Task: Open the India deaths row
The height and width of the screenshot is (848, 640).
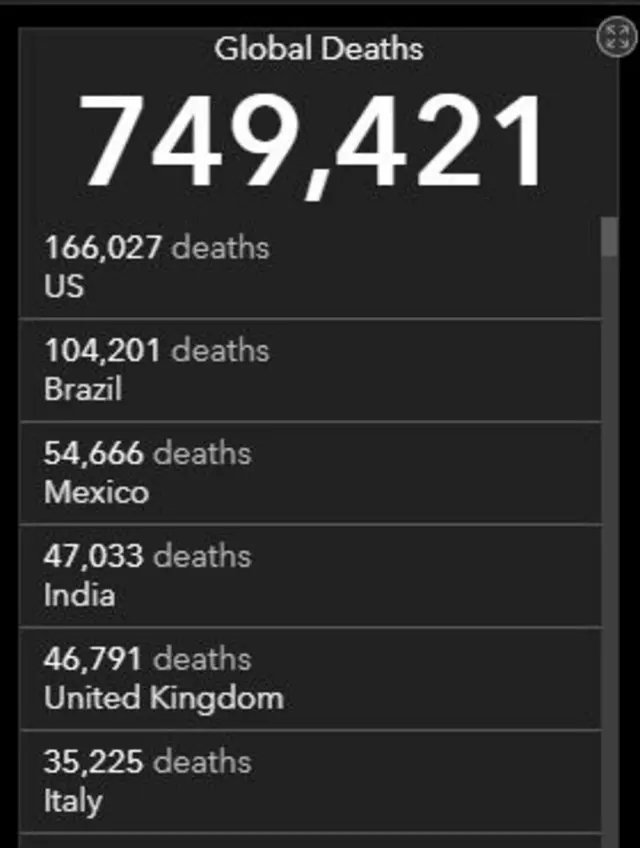Action: (x=310, y=576)
